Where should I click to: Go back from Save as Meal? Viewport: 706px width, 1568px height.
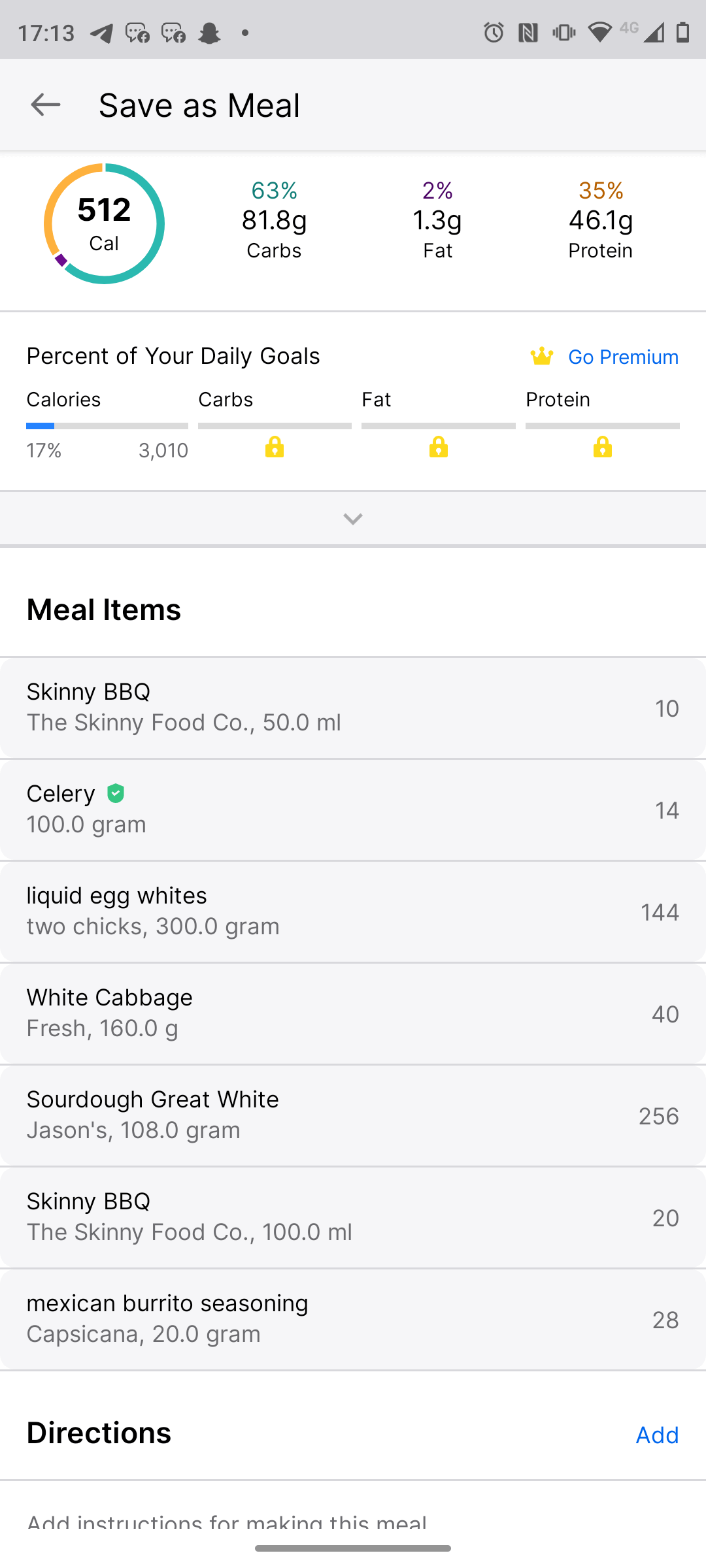click(x=46, y=105)
